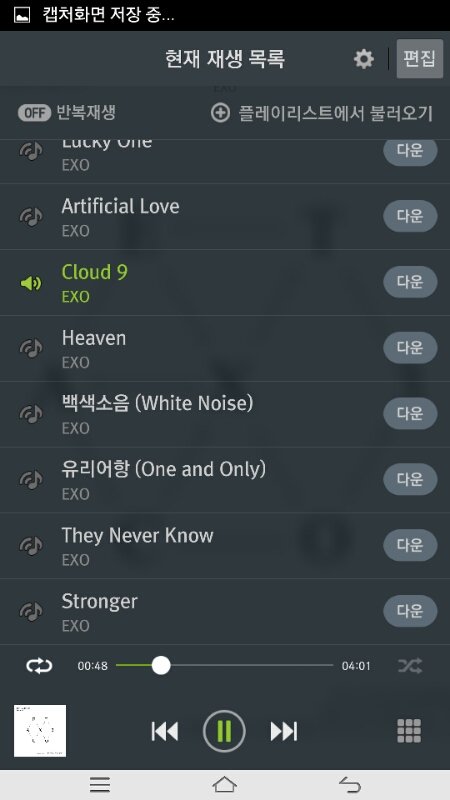Play Heaven from the list
Image resolution: width=450 pixels, height=800 pixels.
tap(225, 348)
